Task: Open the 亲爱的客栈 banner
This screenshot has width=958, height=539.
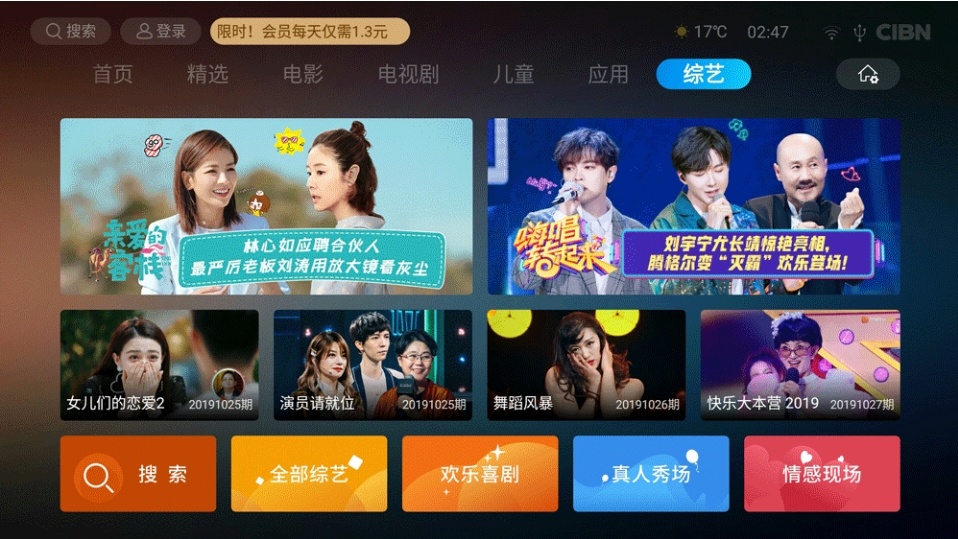Action: tap(266, 206)
